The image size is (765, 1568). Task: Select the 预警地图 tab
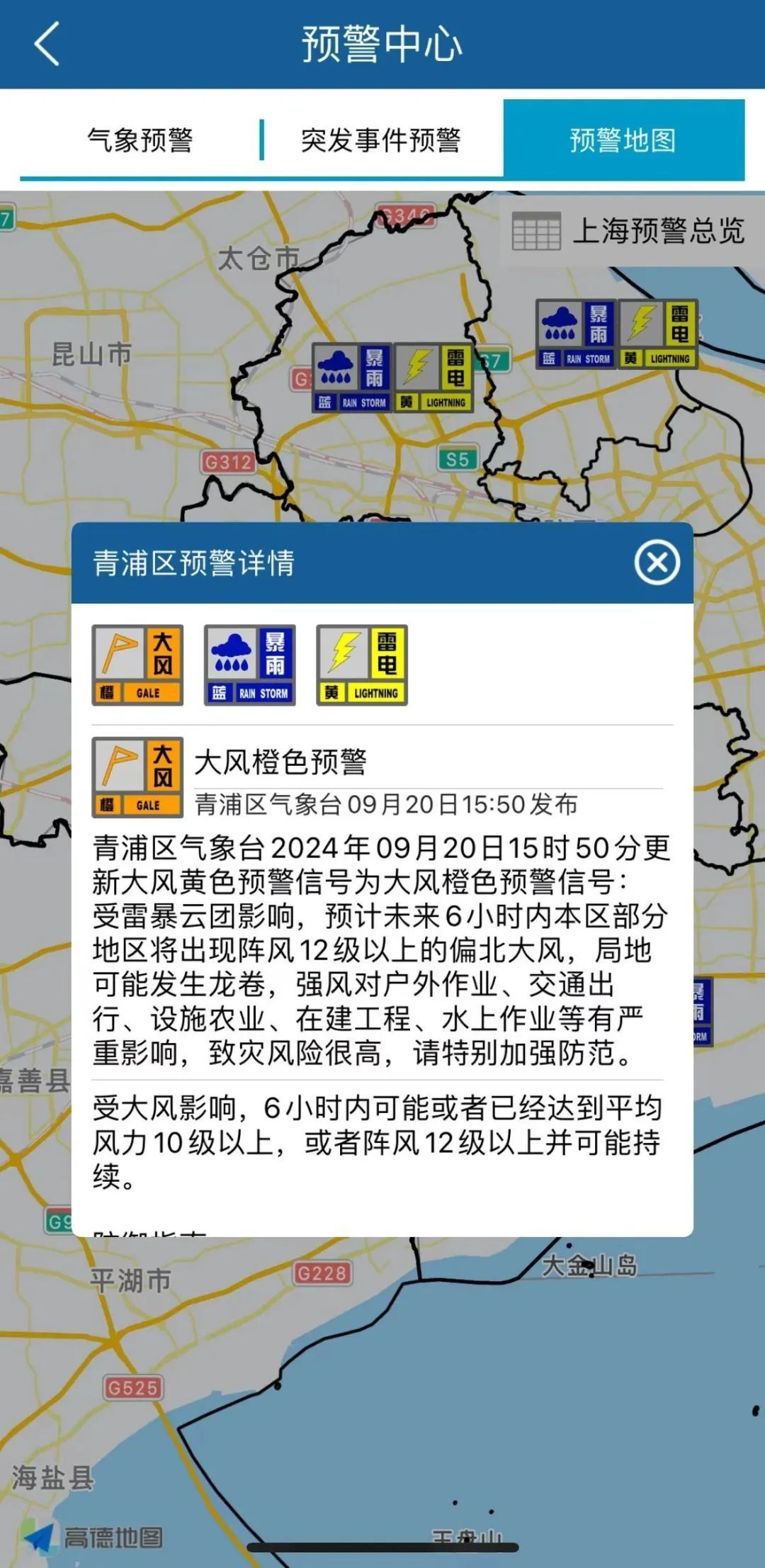[x=625, y=141]
